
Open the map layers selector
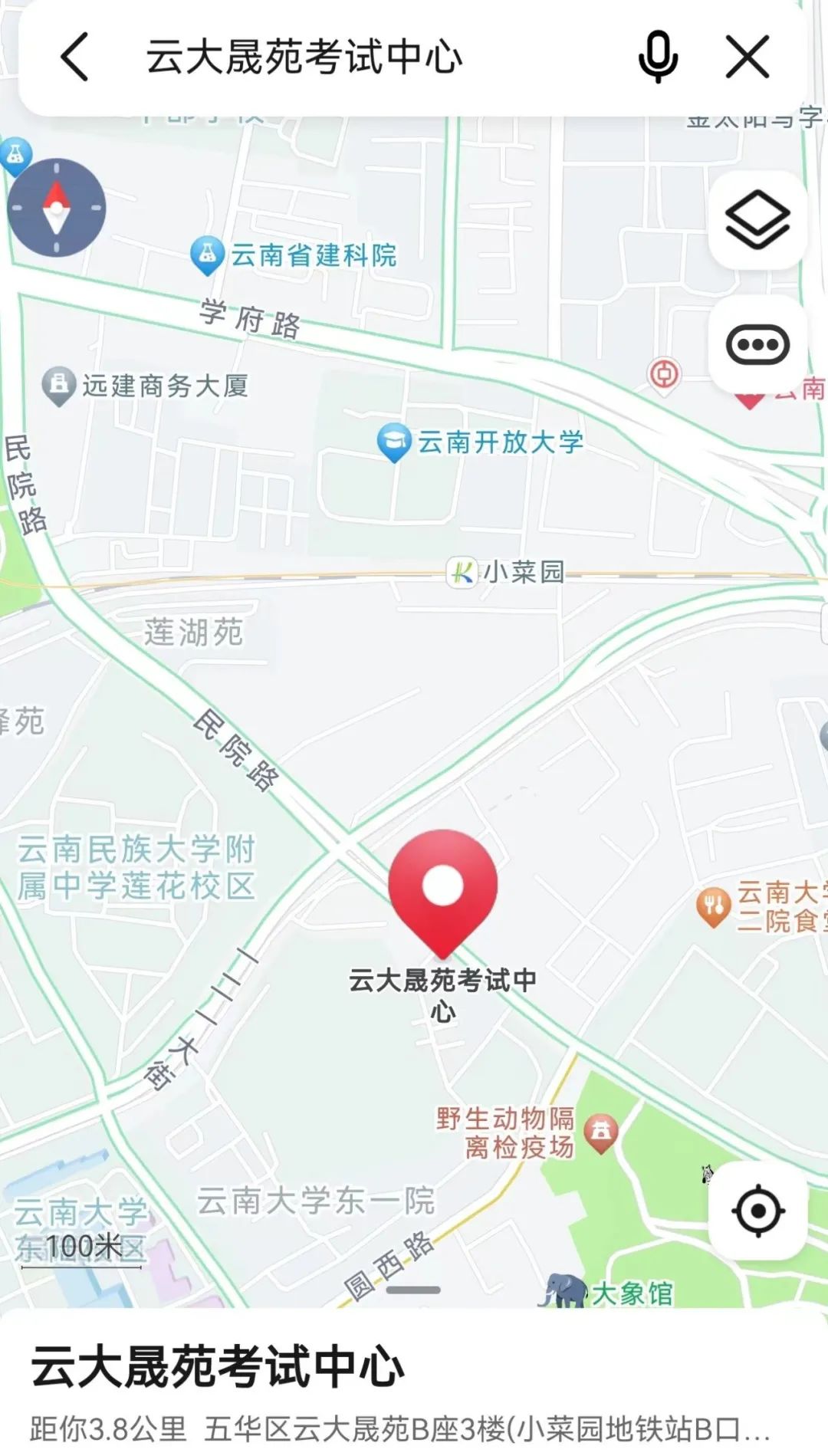[x=757, y=220]
